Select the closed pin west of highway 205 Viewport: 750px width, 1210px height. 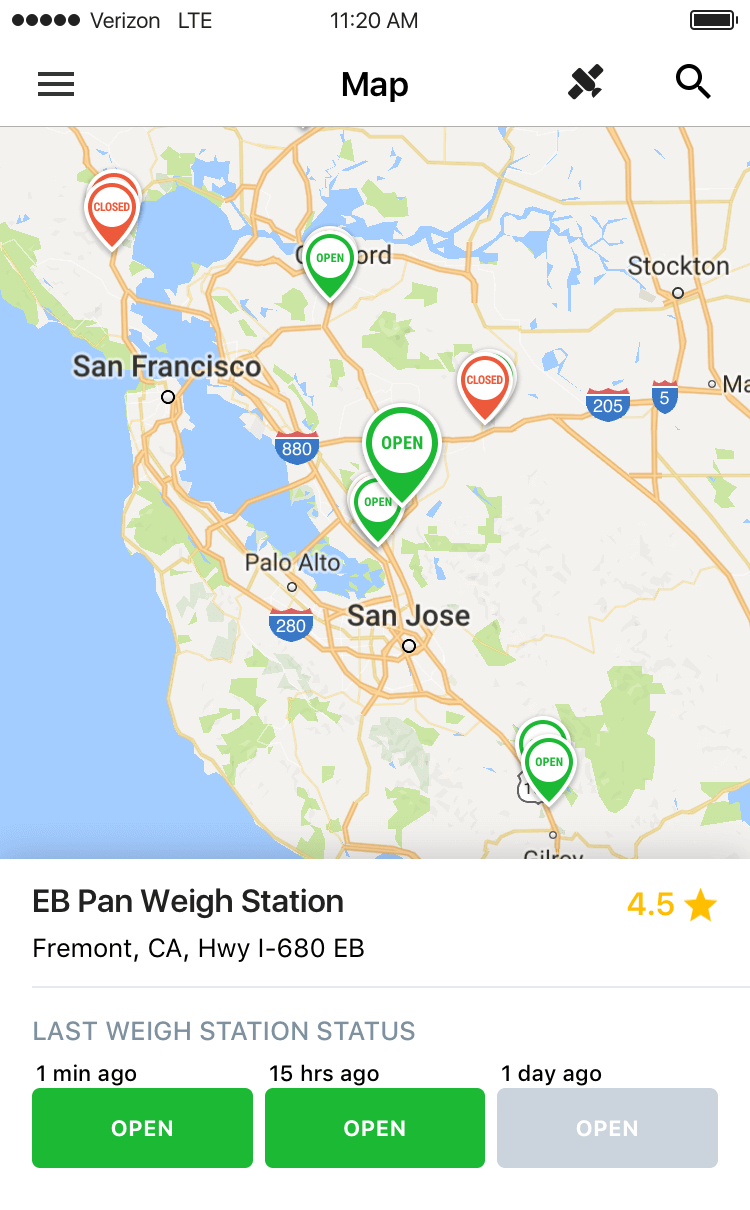pos(485,382)
